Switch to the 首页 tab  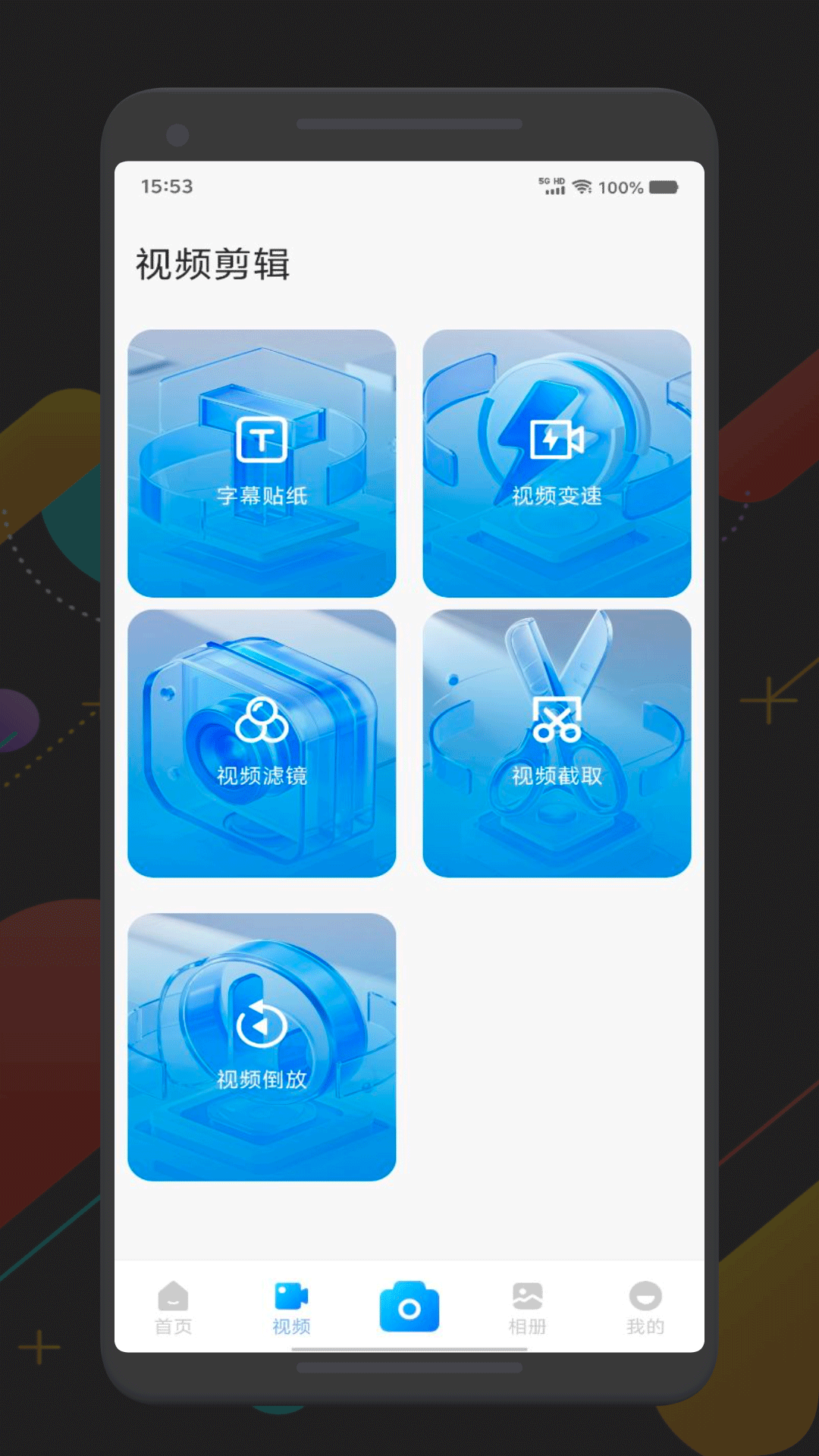point(173,1308)
